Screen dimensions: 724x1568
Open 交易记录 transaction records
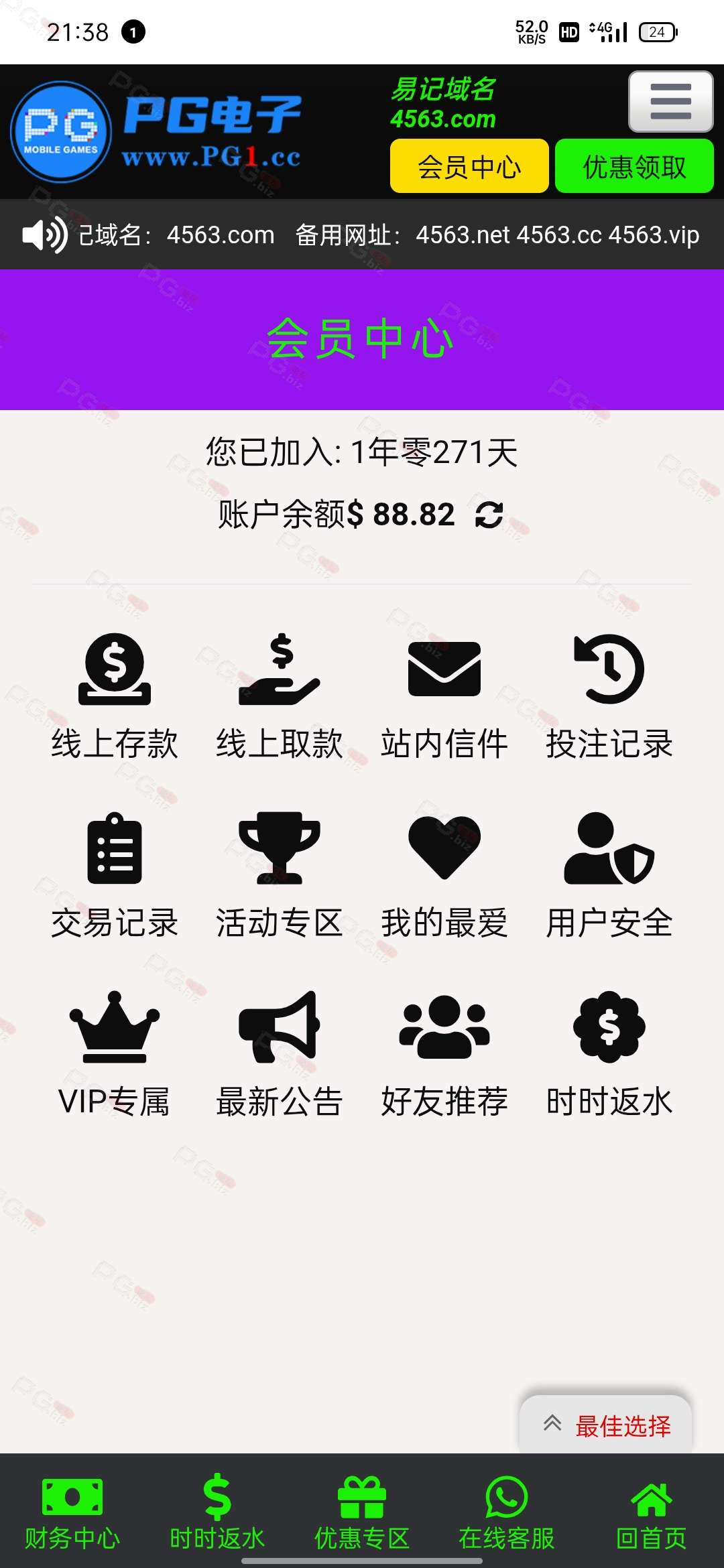115,876
